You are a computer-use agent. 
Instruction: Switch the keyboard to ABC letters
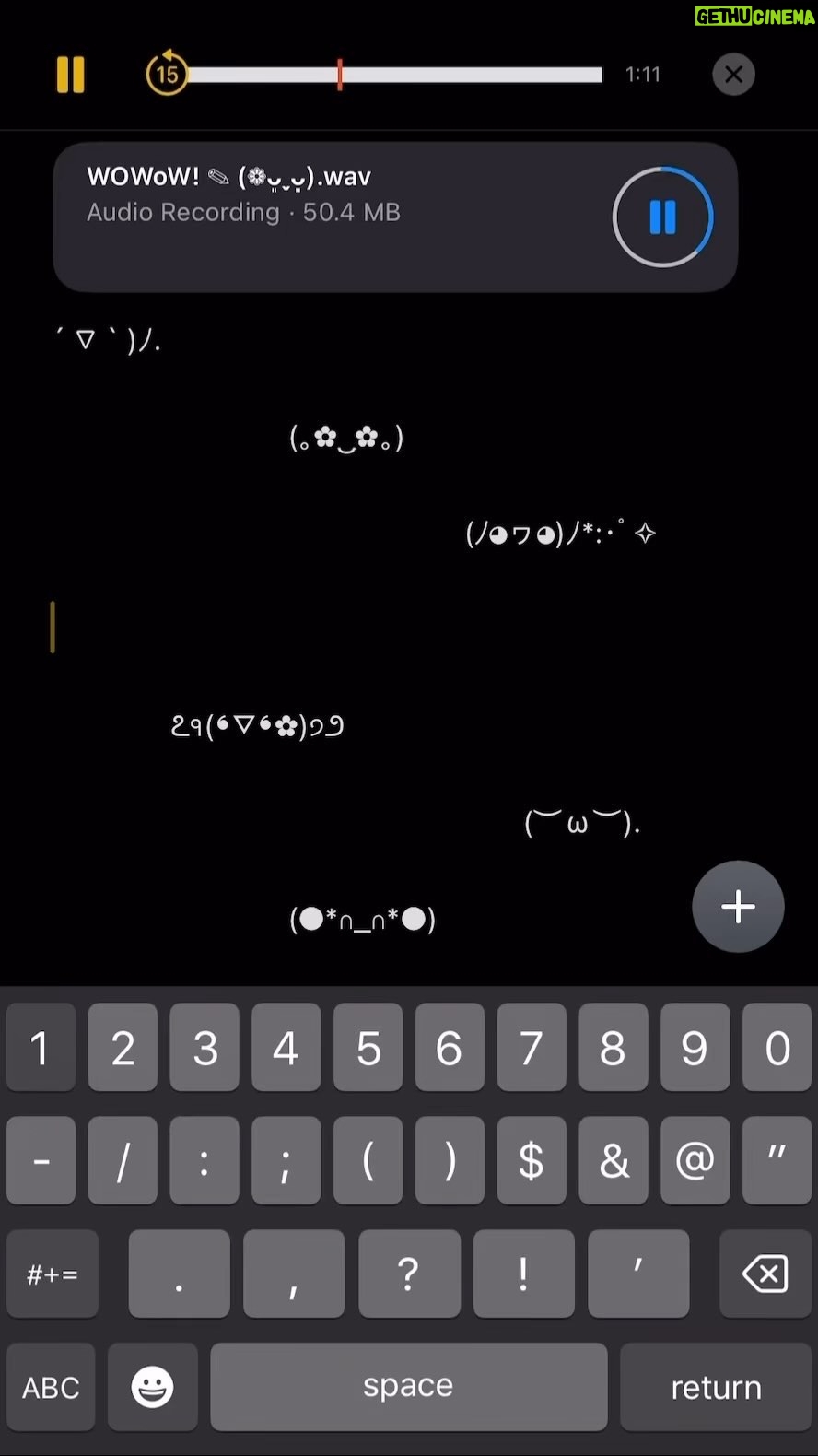(x=51, y=1387)
